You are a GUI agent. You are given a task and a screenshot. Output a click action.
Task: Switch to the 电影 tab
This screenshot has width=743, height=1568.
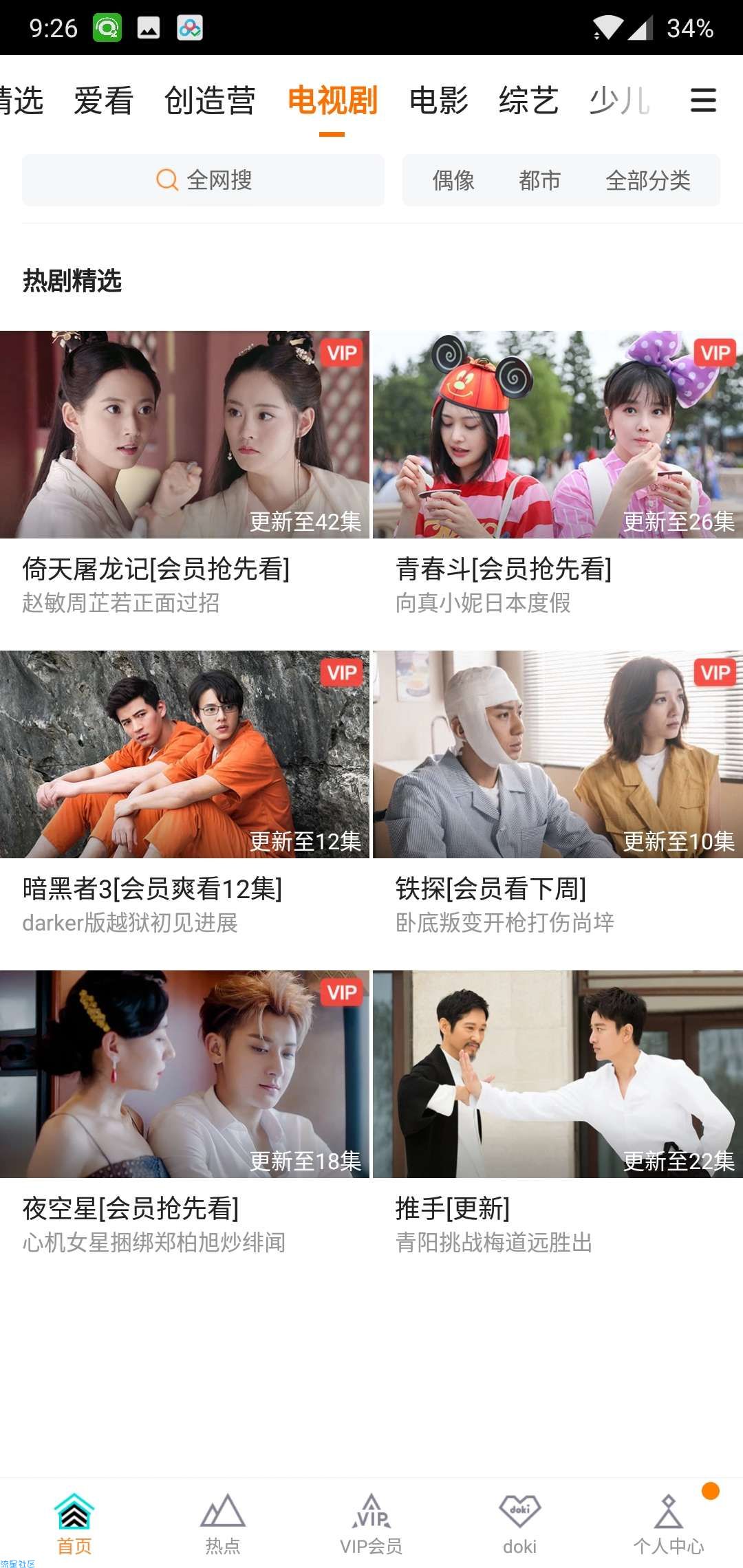click(x=438, y=100)
